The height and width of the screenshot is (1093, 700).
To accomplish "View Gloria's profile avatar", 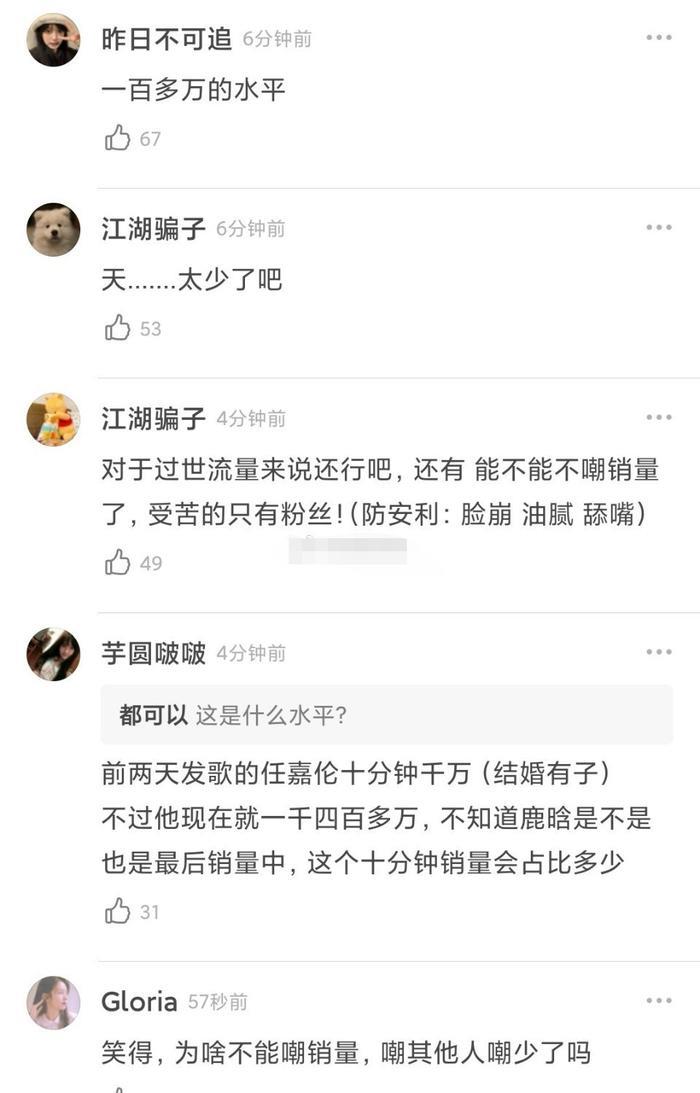I will (53, 1002).
